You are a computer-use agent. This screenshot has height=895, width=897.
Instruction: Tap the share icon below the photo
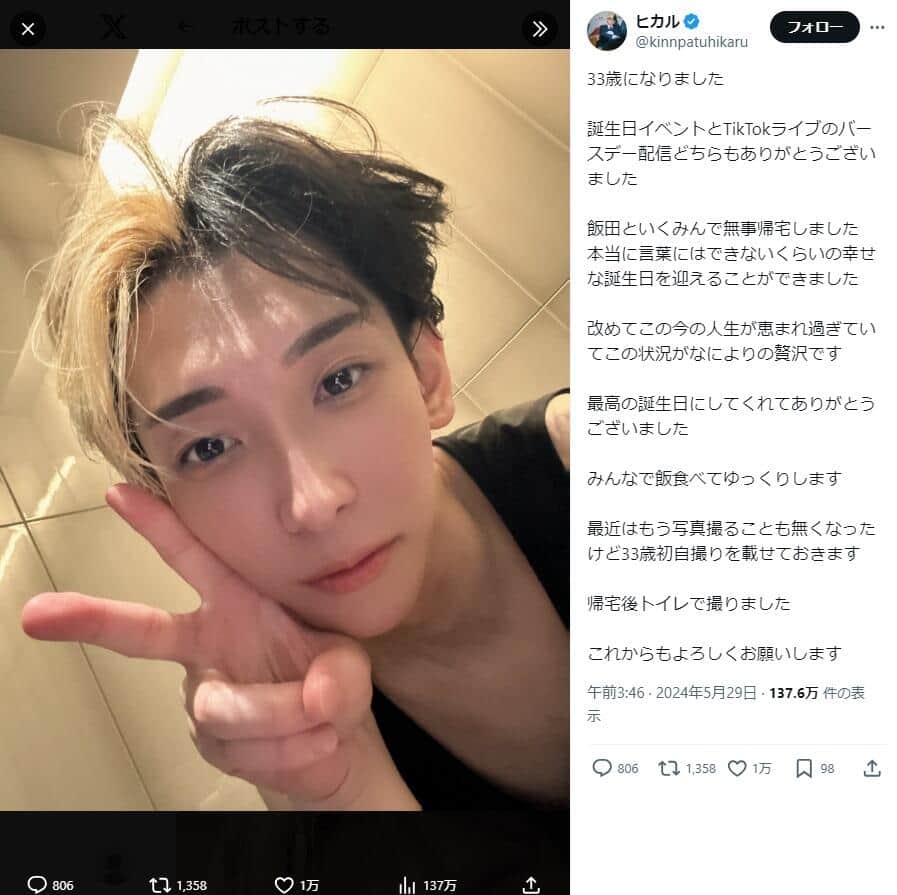531,884
